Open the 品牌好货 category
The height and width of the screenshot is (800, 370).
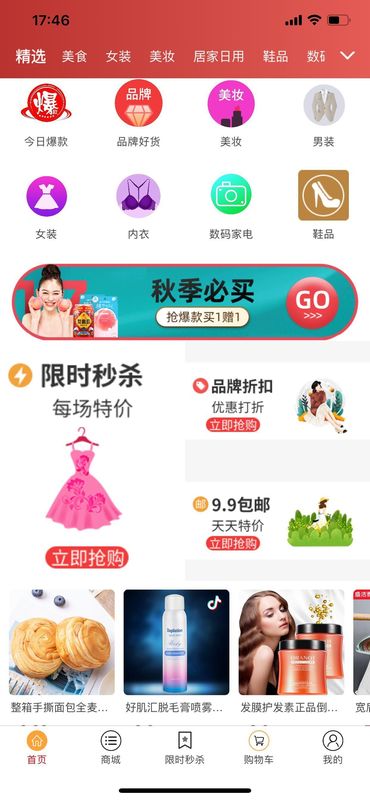(x=138, y=114)
